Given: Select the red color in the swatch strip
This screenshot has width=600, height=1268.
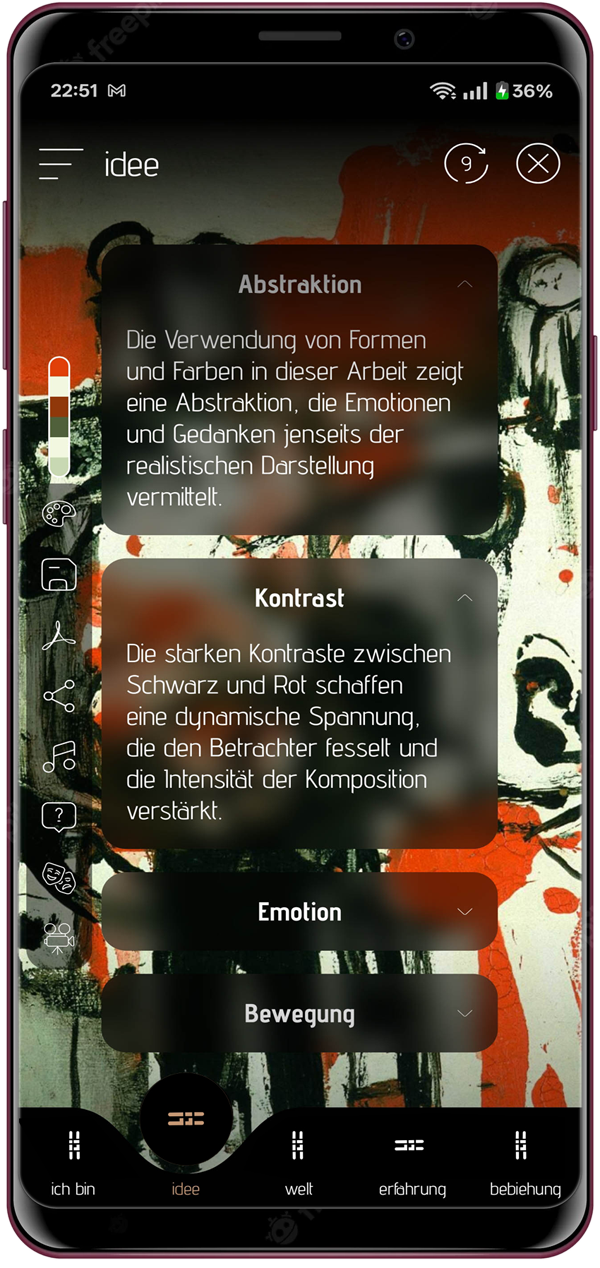Looking at the screenshot, I should click(x=59, y=367).
